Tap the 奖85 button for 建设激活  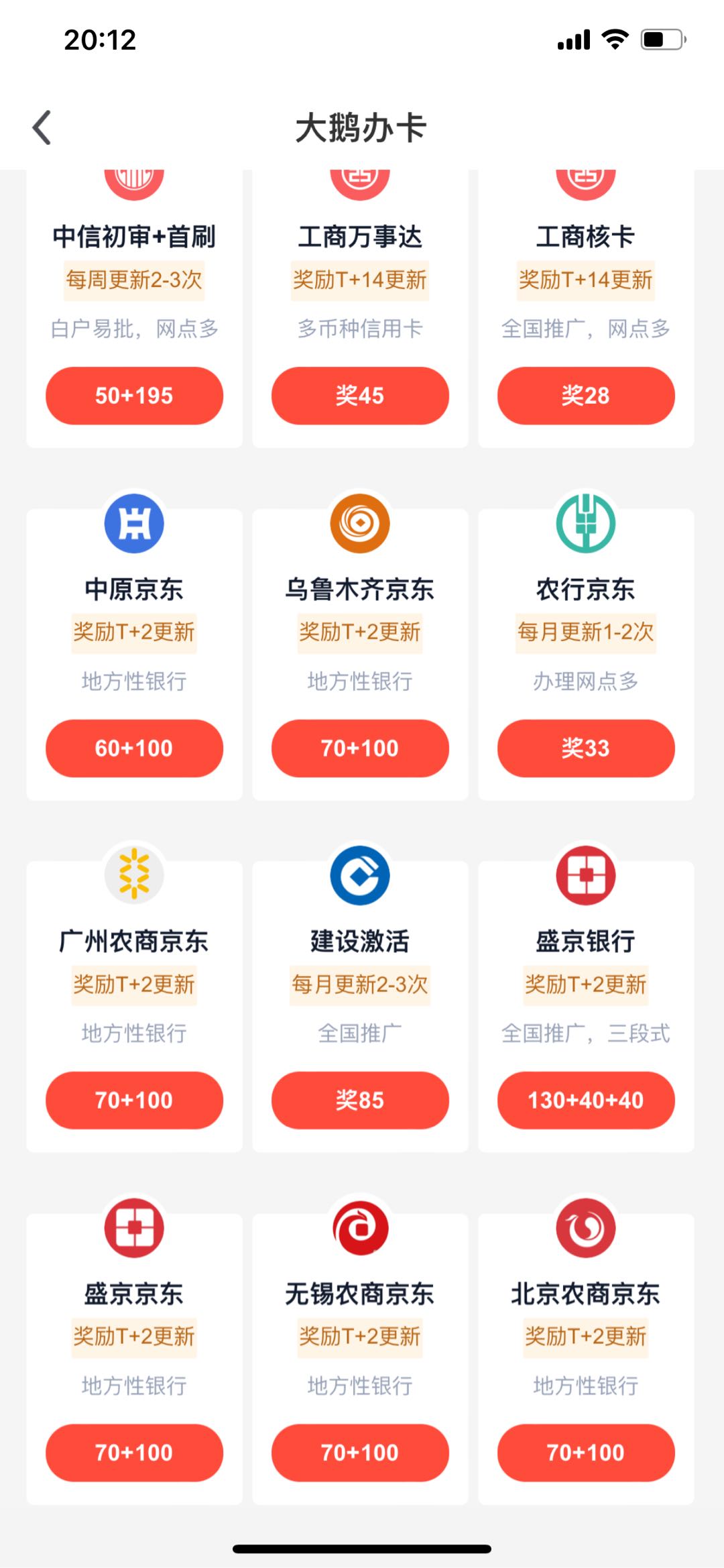click(x=360, y=1101)
